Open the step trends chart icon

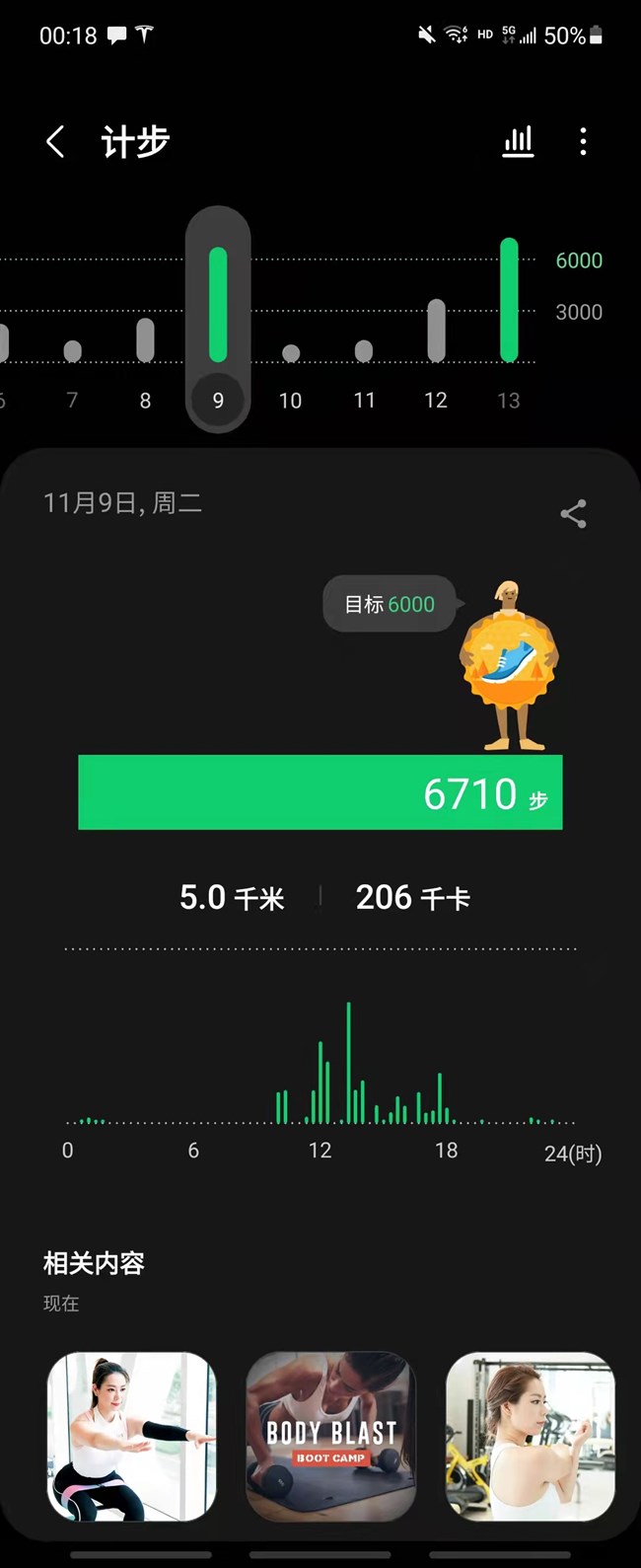coord(518,142)
